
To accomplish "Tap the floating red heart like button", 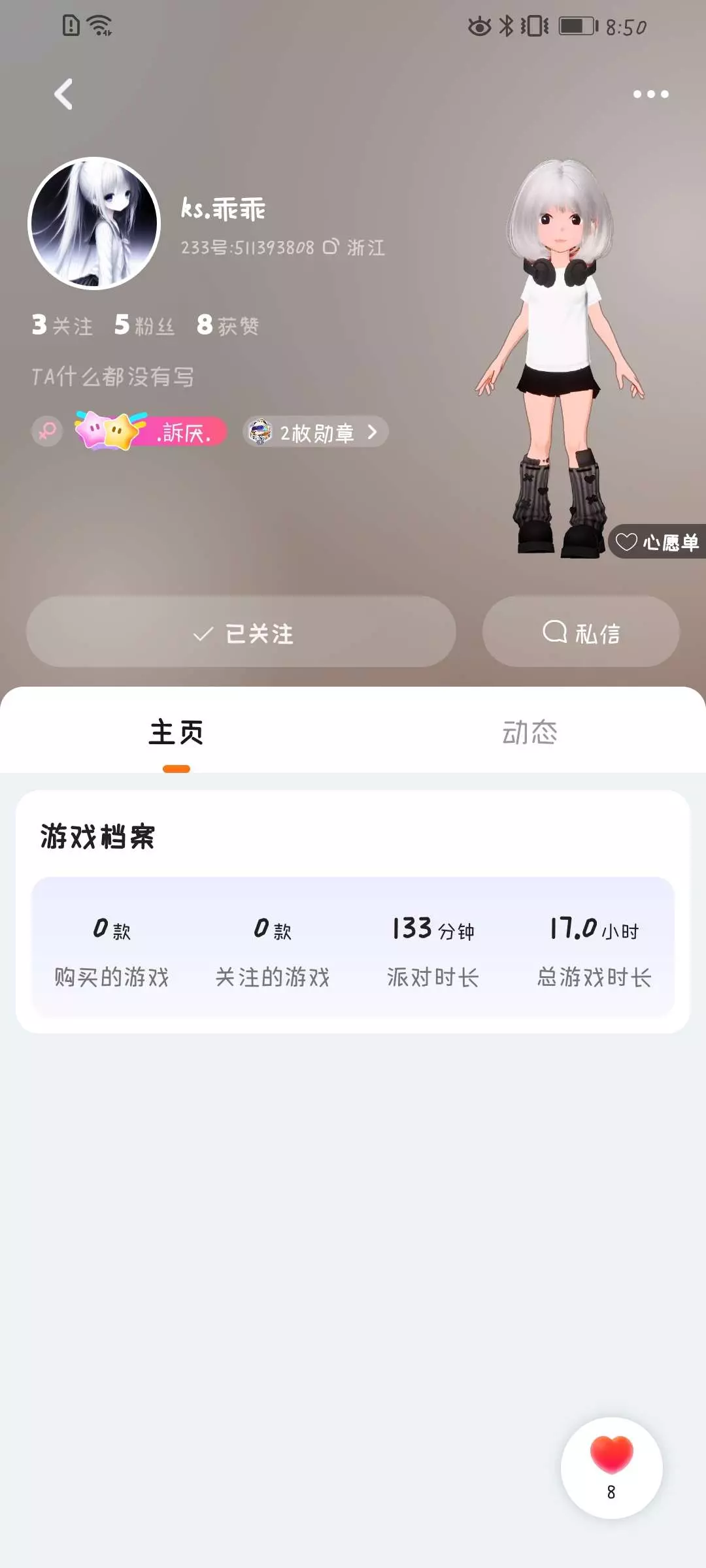I will pyautogui.click(x=611, y=1467).
